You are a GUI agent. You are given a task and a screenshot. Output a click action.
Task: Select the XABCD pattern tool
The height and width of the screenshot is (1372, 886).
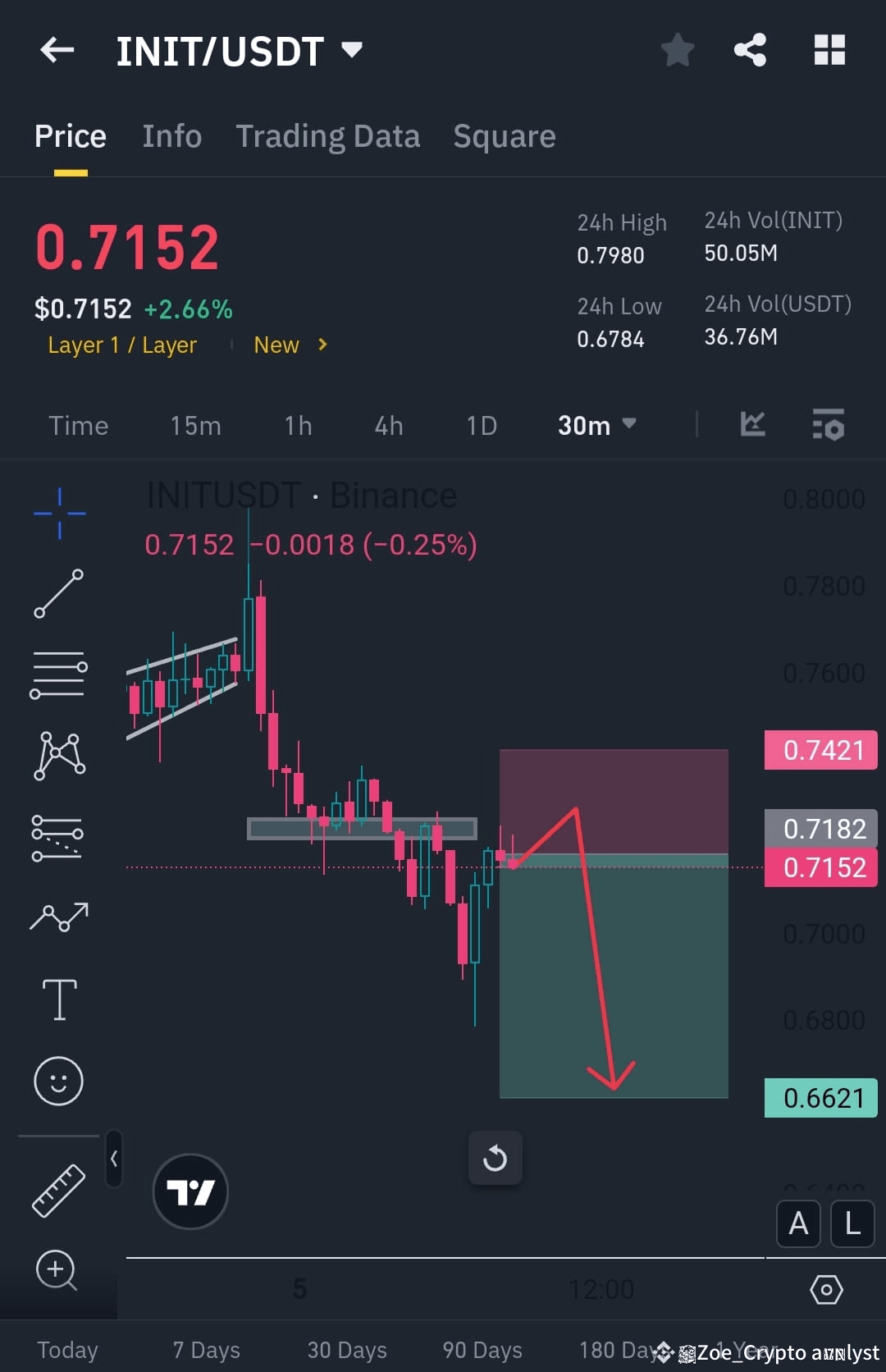(x=58, y=755)
